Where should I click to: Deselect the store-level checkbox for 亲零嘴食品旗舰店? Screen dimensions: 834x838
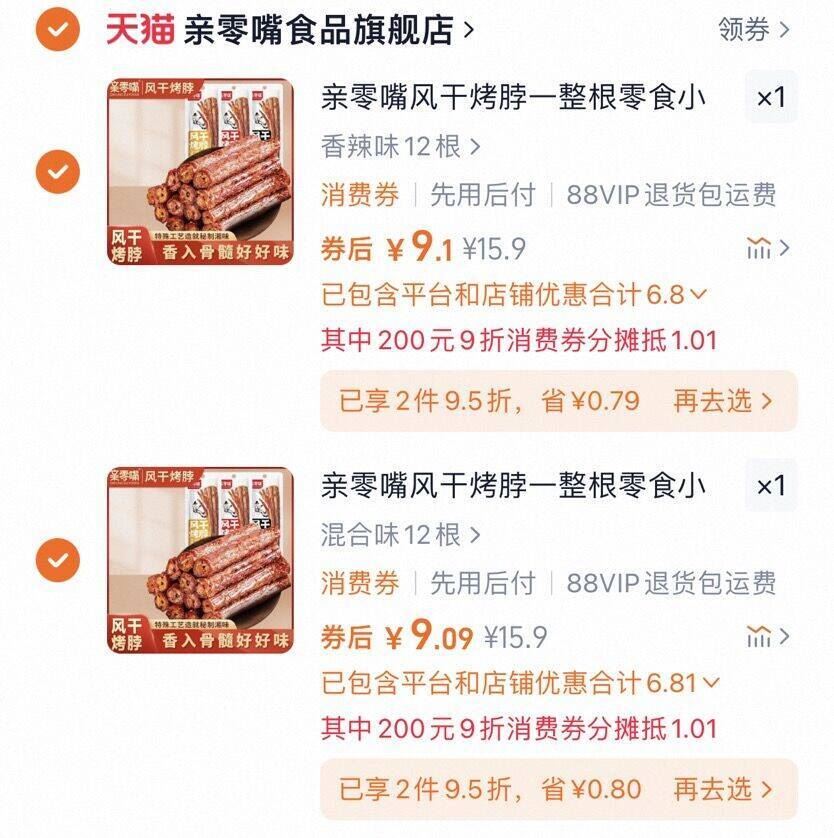55,28
